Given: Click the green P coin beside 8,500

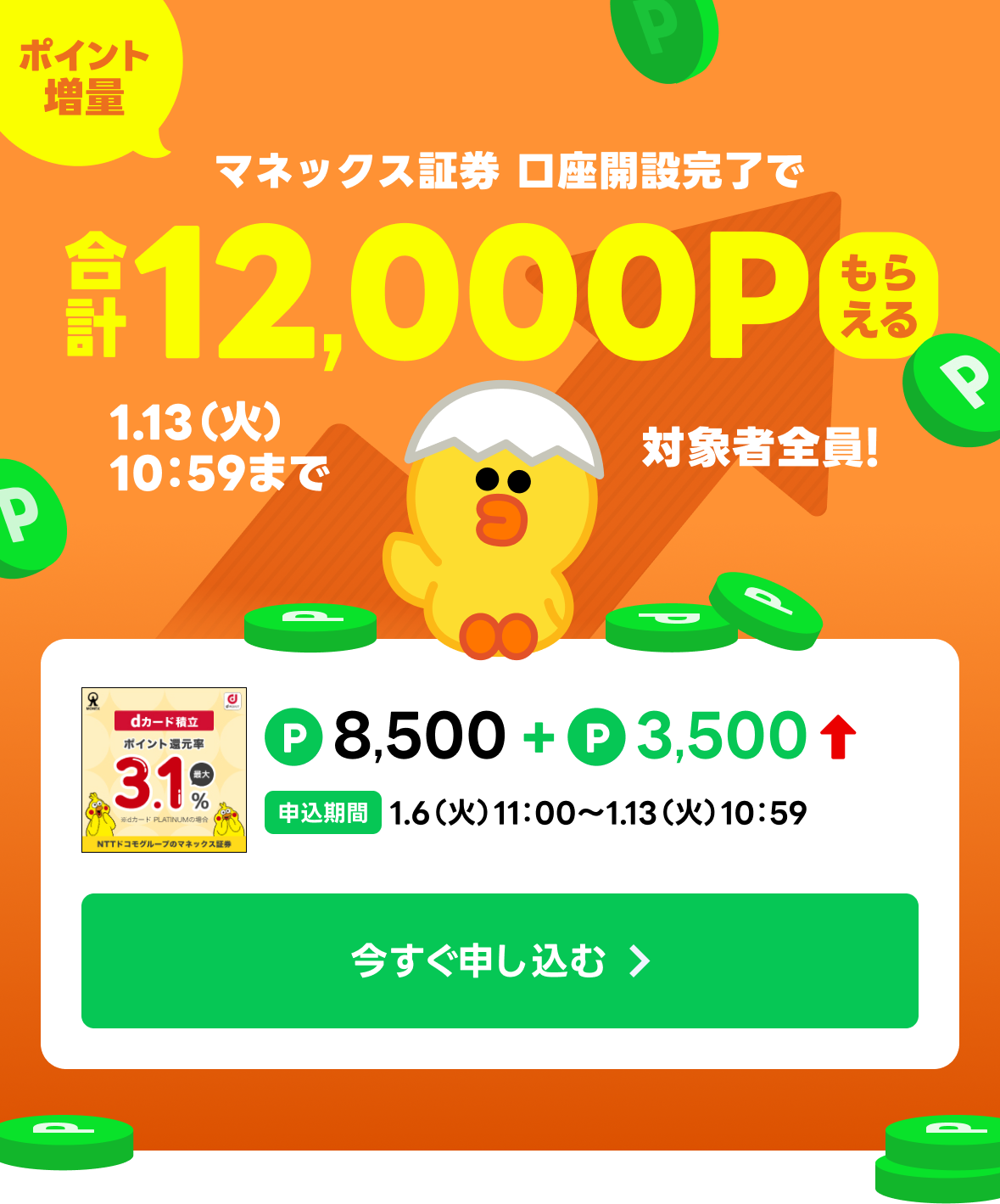Looking at the screenshot, I should (295, 736).
